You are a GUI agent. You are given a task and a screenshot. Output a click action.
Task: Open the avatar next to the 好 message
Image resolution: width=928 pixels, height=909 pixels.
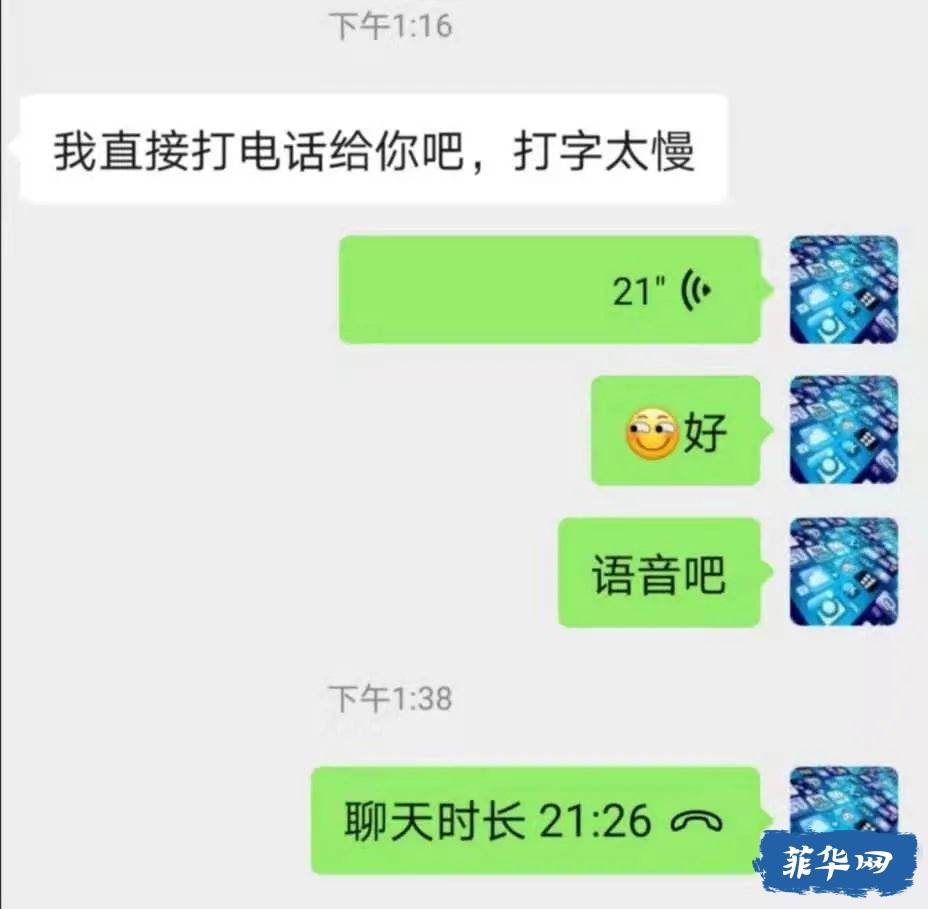843,431
